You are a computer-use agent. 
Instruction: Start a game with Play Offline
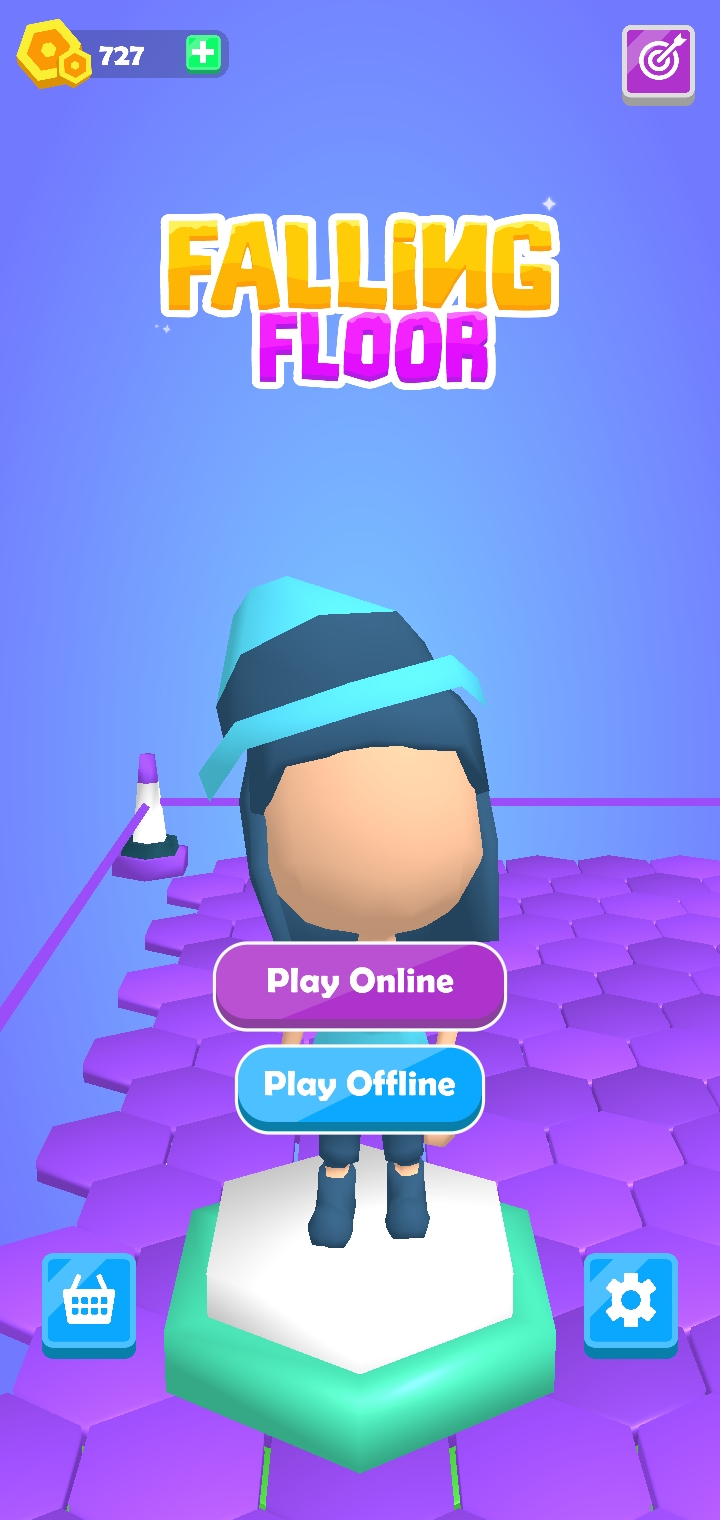click(360, 1085)
